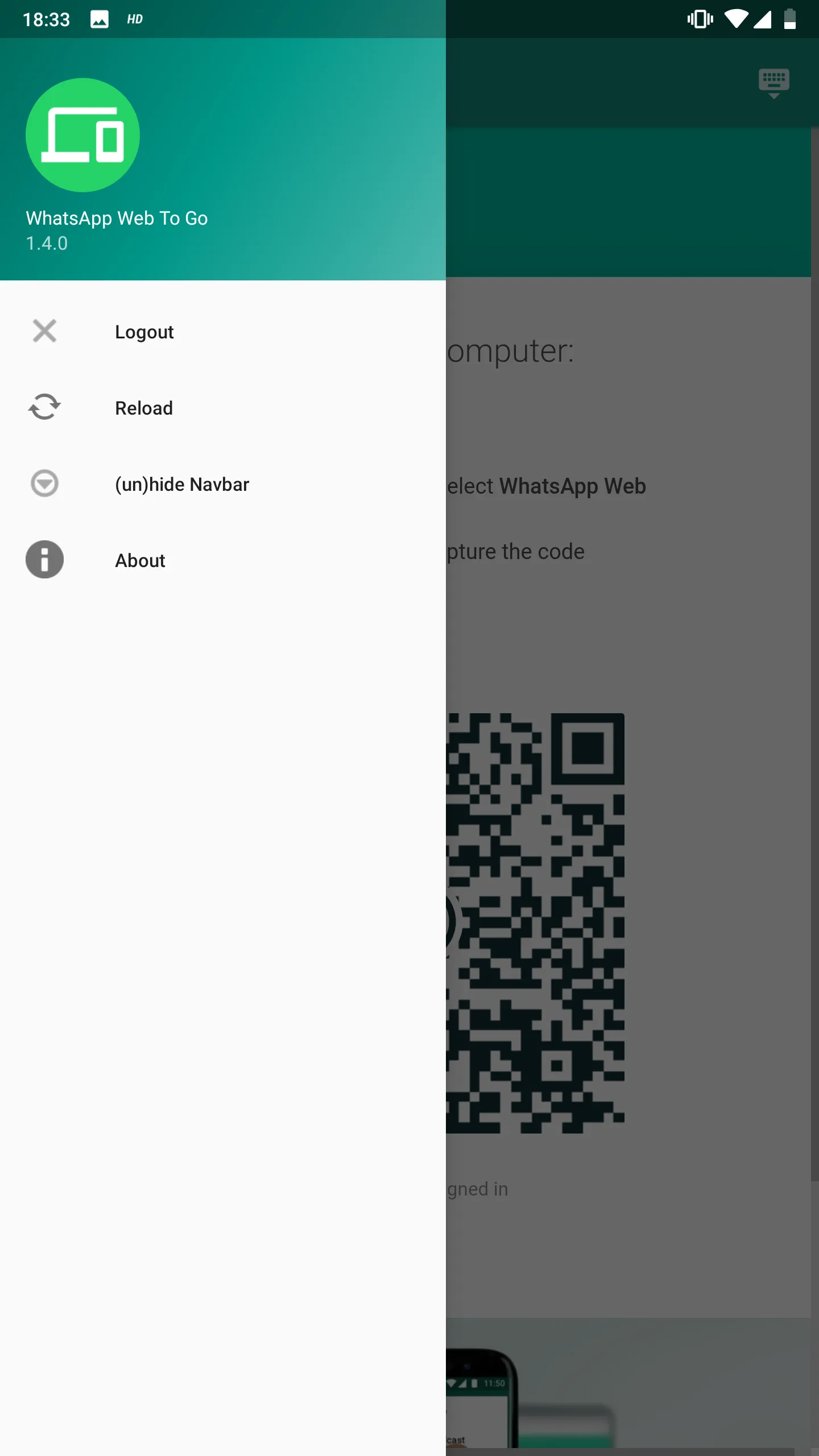The image size is (819, 1456).
Task: Select the X icon next to Logout
Action: coord(44,331)
